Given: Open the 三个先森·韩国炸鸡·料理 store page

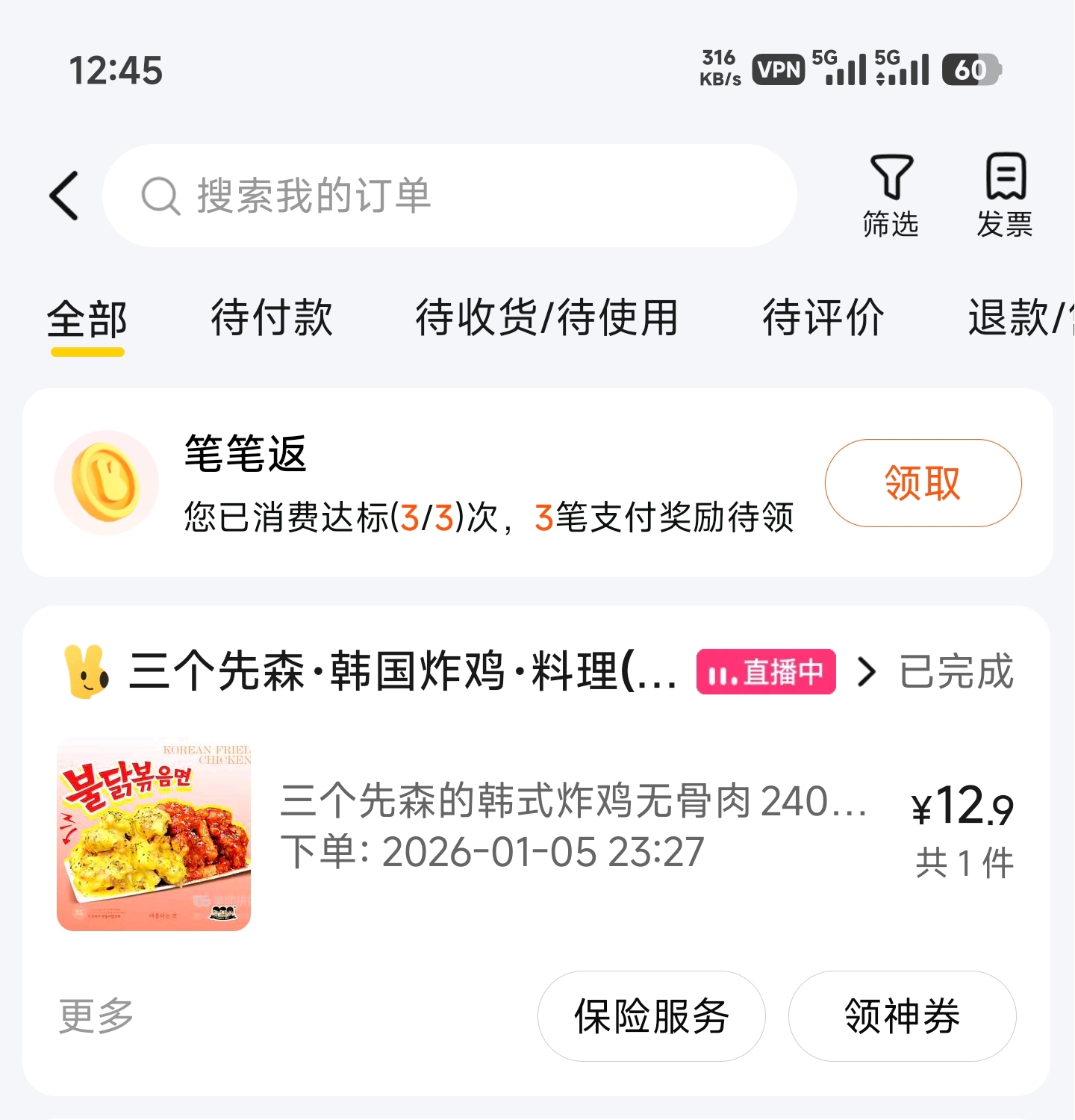Looking at the screenshot, I should click(x=403, y=671).
